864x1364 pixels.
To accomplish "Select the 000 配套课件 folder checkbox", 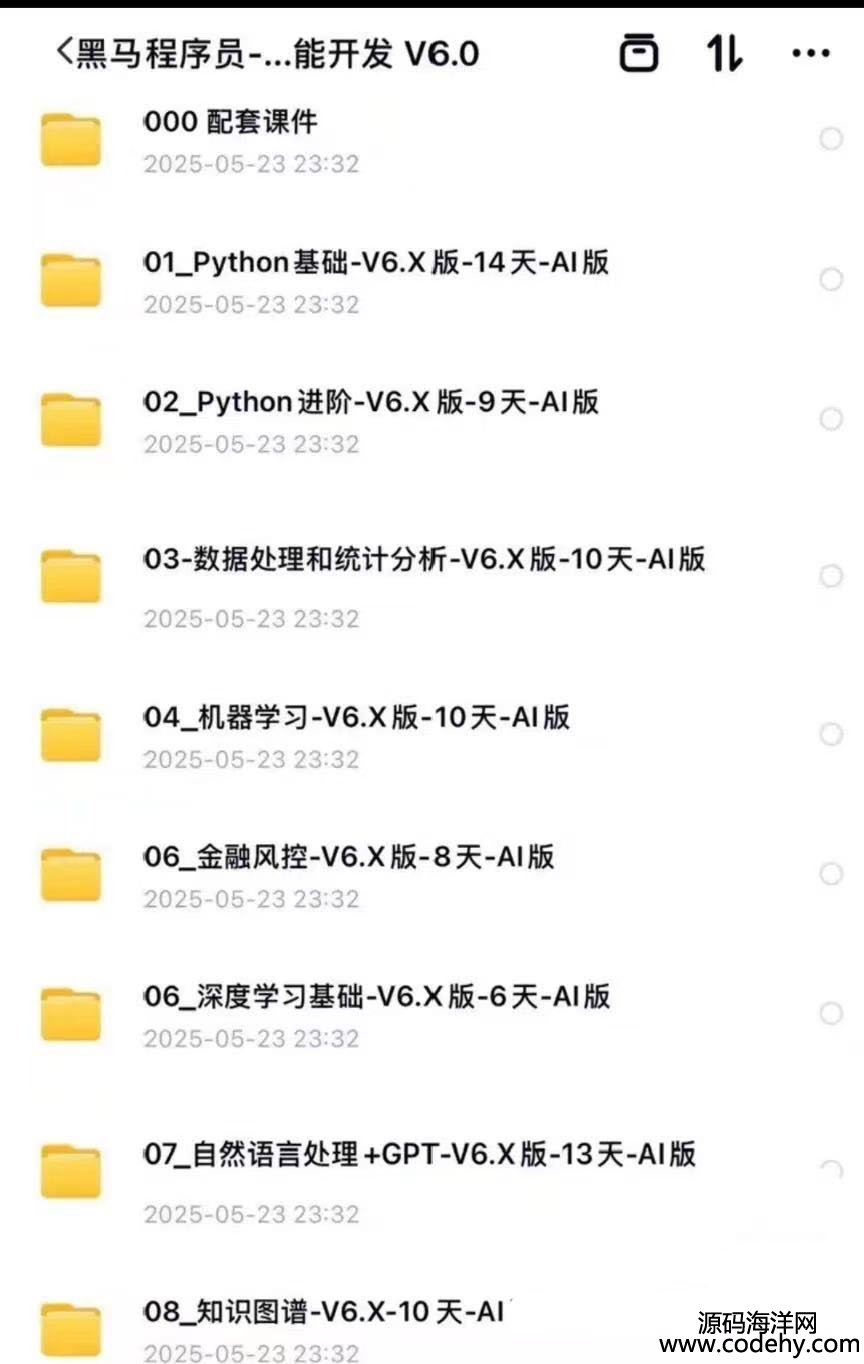I will click(x=831, y=139).
